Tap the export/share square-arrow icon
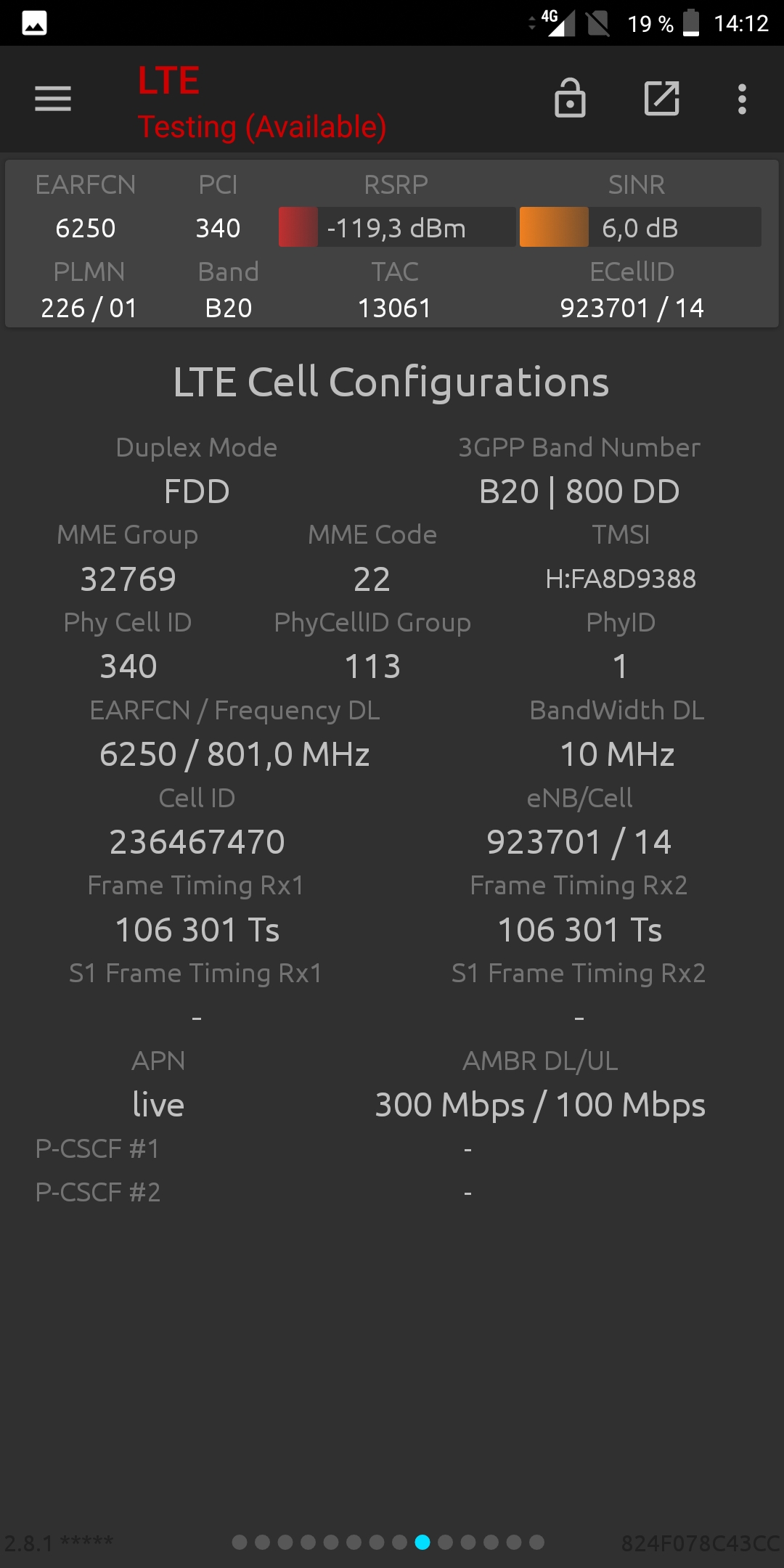 pyautogui.click(x=662, y=98)
